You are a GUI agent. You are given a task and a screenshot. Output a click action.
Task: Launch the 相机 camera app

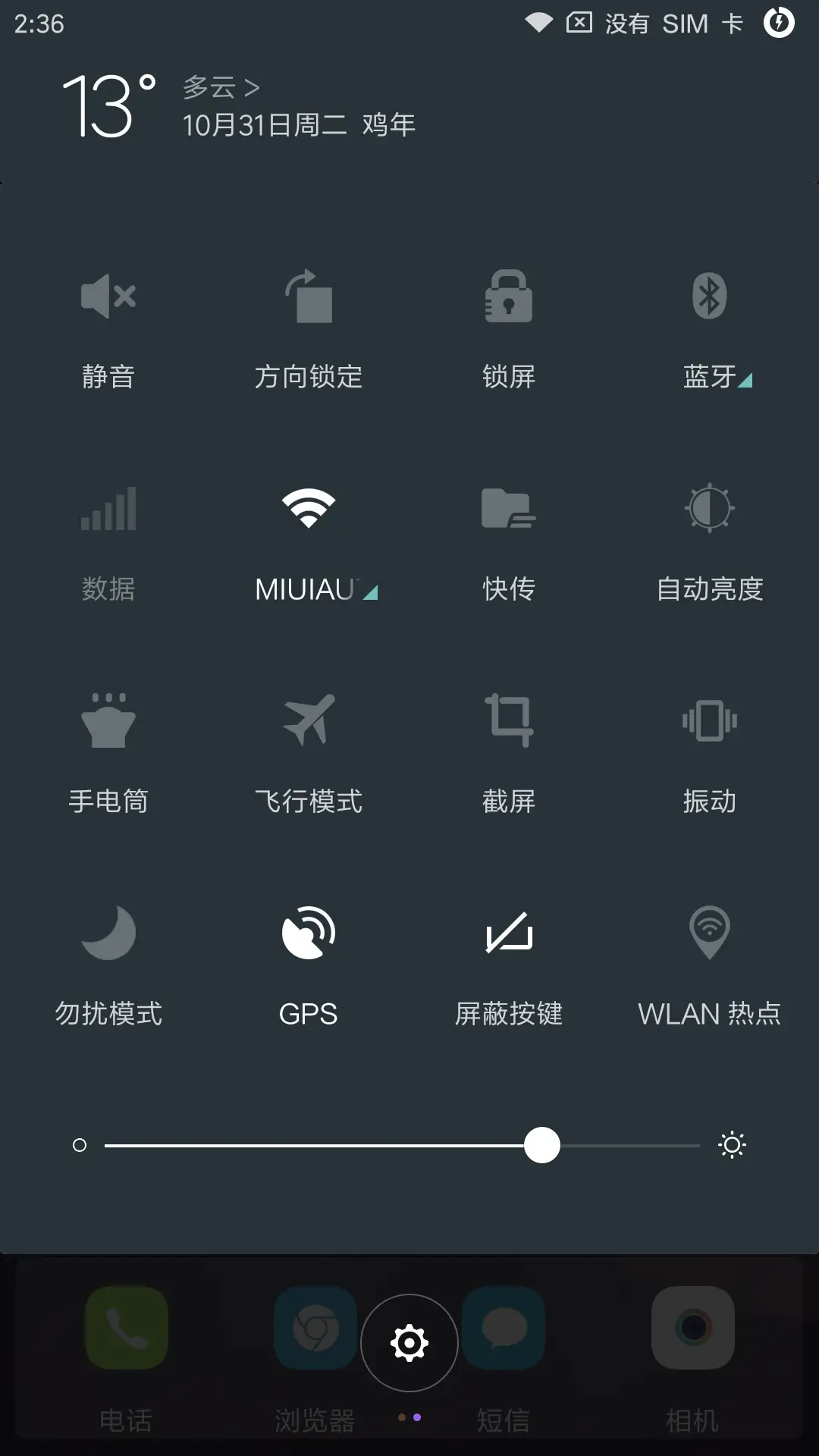click(x=692, y=1327)
